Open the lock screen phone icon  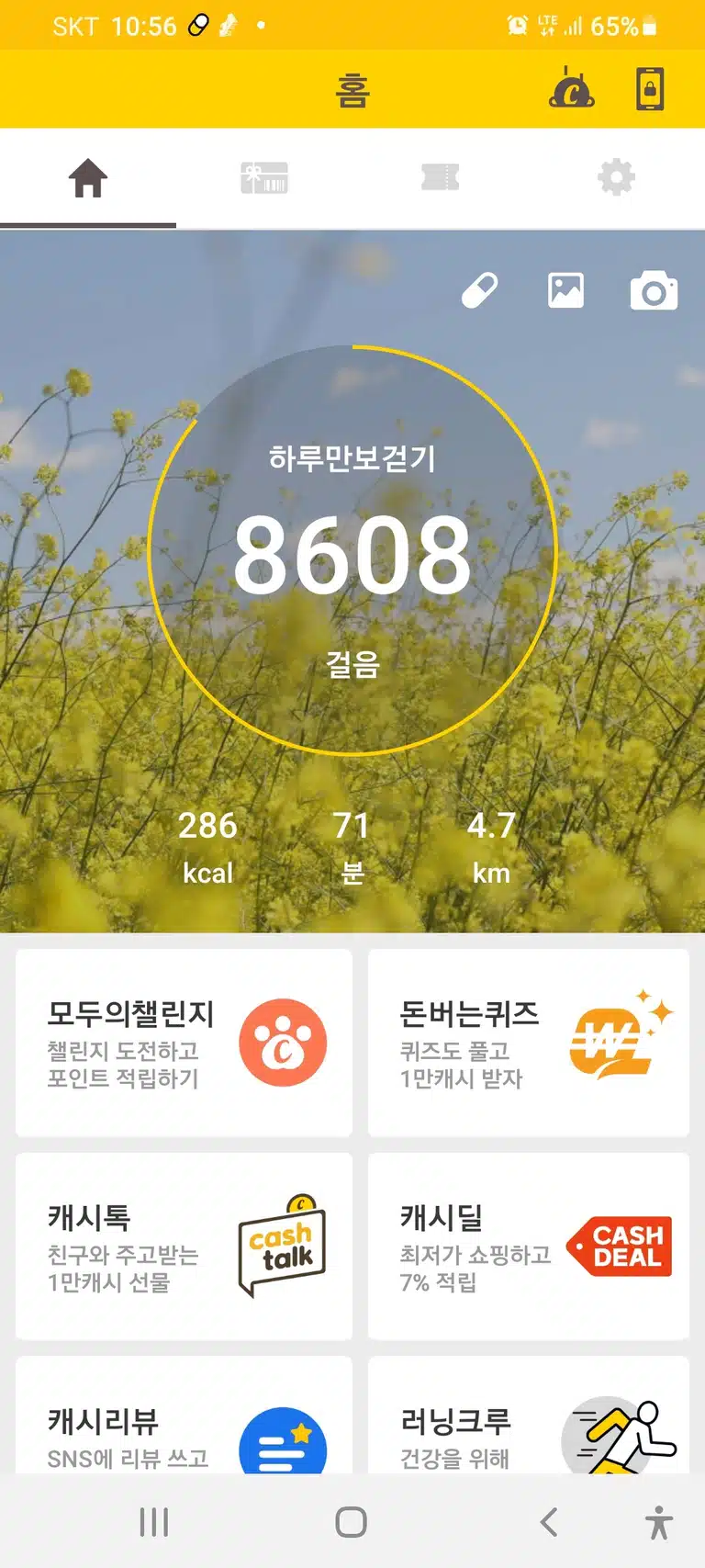tap(650, 89)
